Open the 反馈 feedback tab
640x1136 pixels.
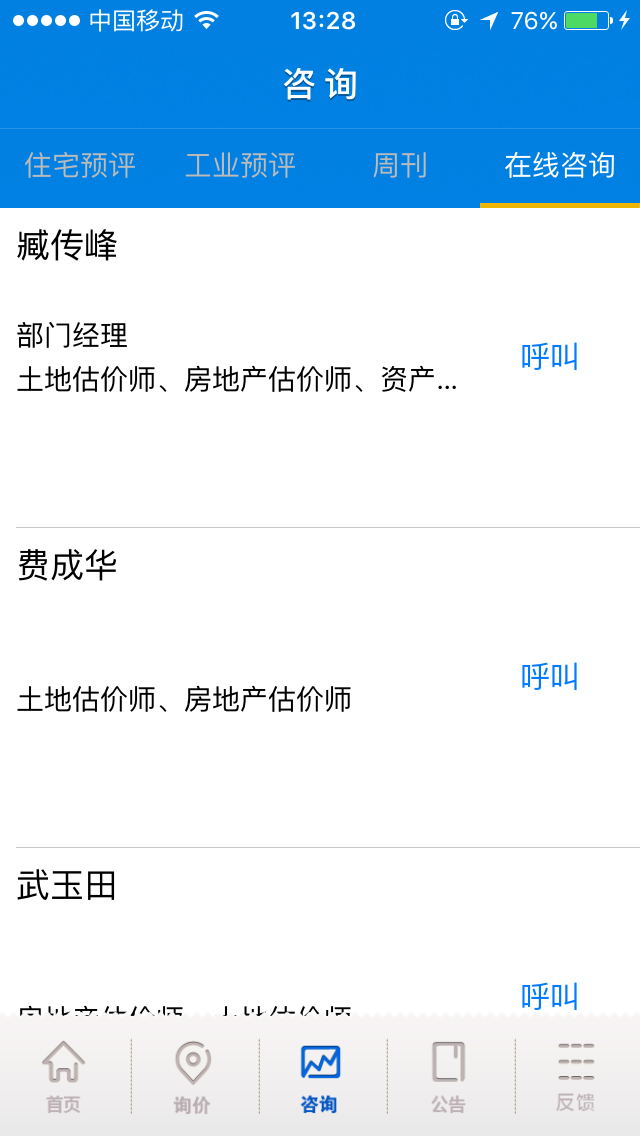tap(576, 1077)
